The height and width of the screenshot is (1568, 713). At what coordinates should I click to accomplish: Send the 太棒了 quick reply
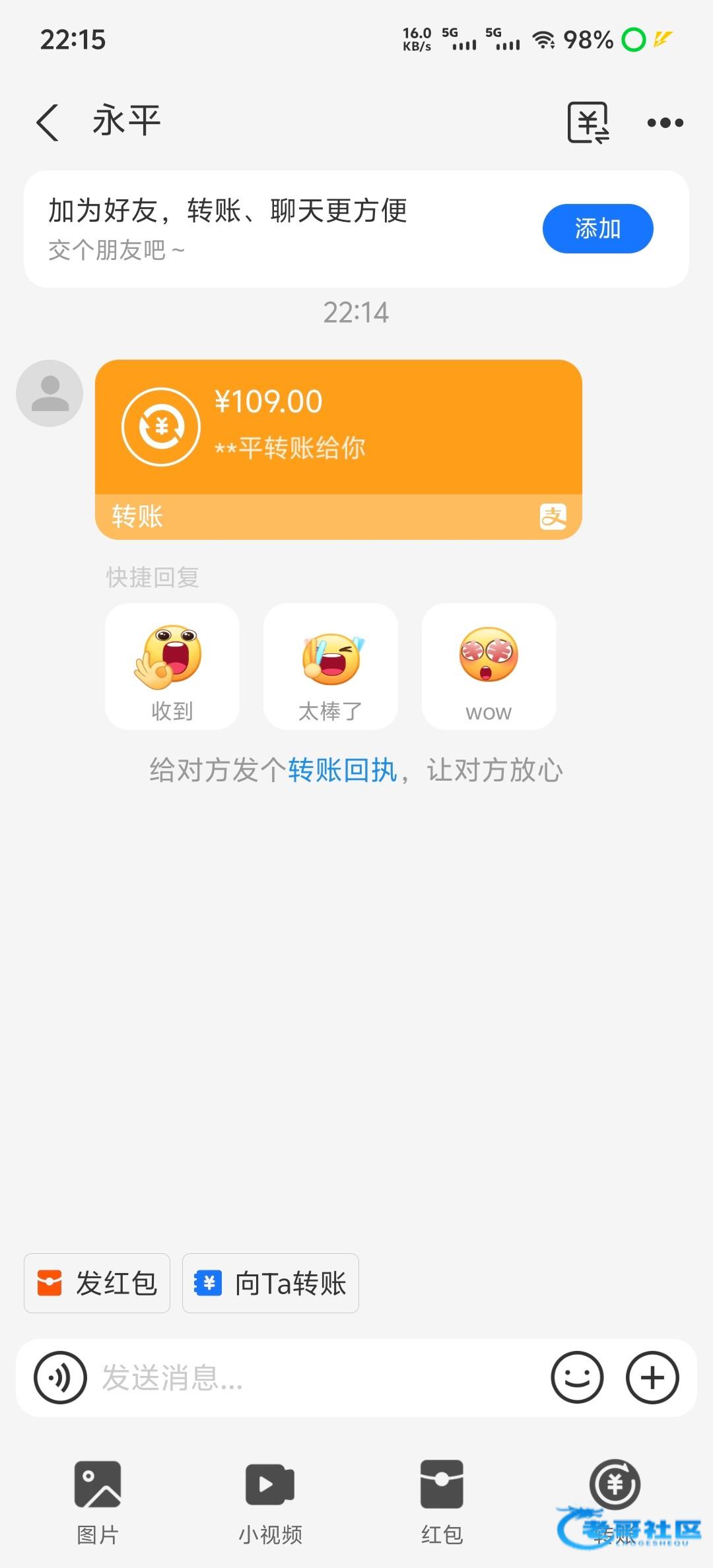coord(331,666)
